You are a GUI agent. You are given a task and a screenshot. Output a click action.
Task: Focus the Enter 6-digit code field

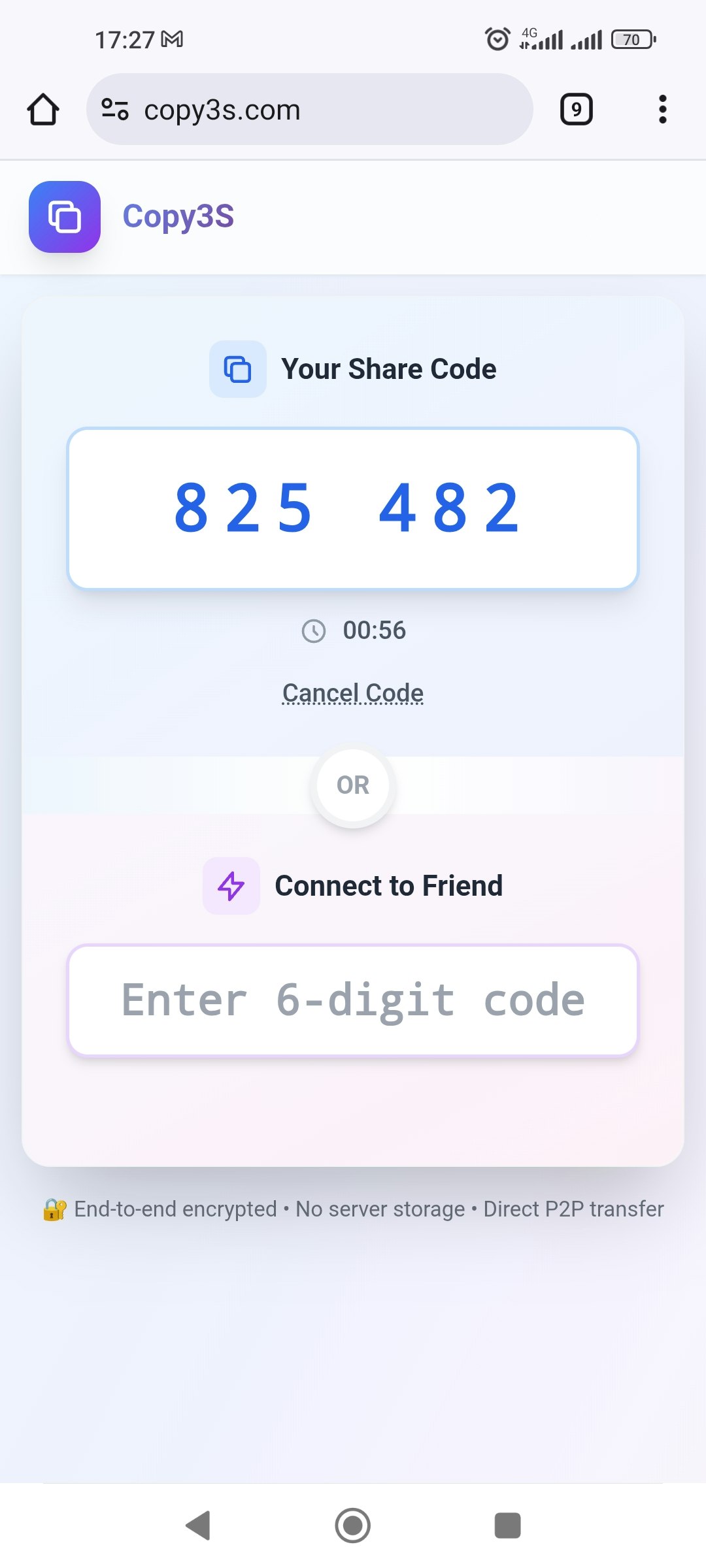(x=352, y=1000)
